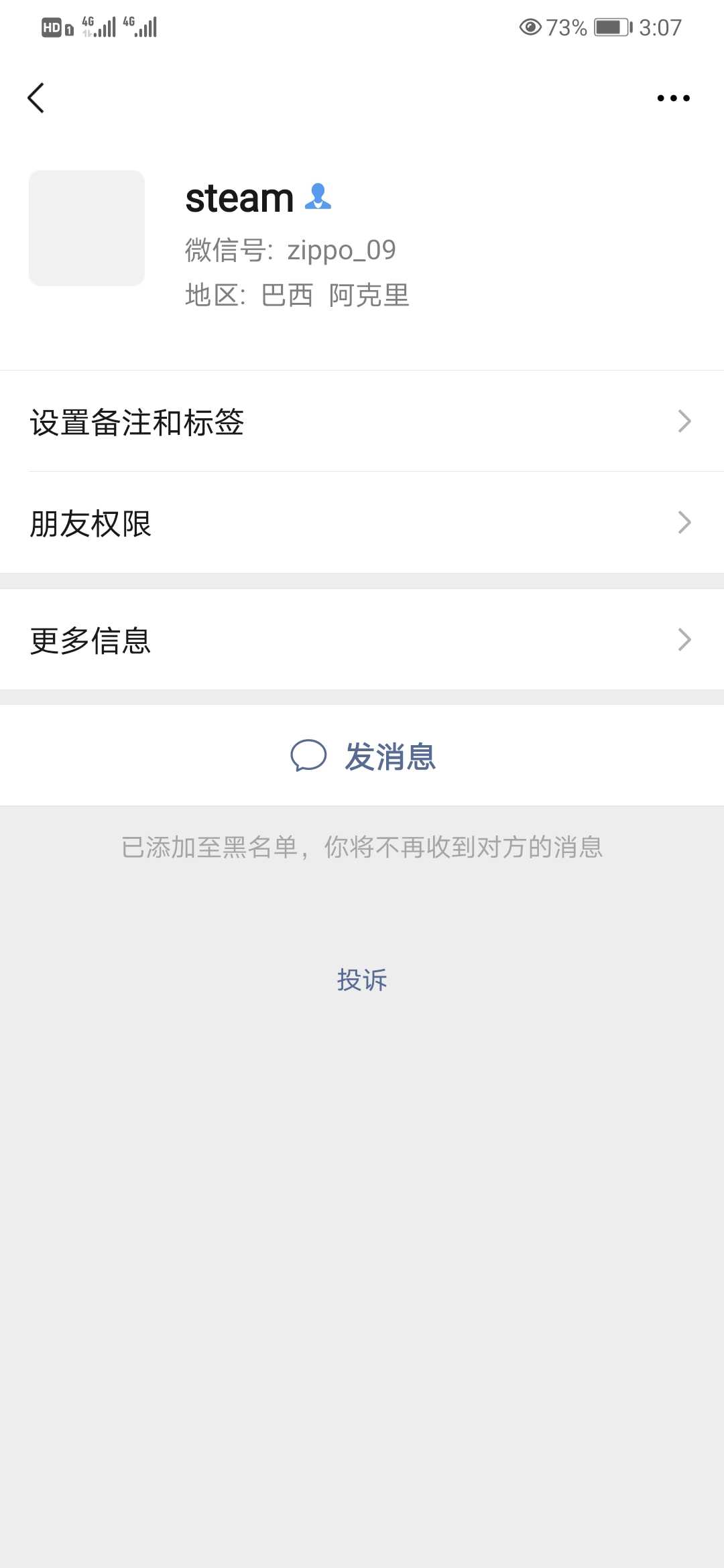
Task: Go back using the top-left arrow
Action: coord(36,99)
